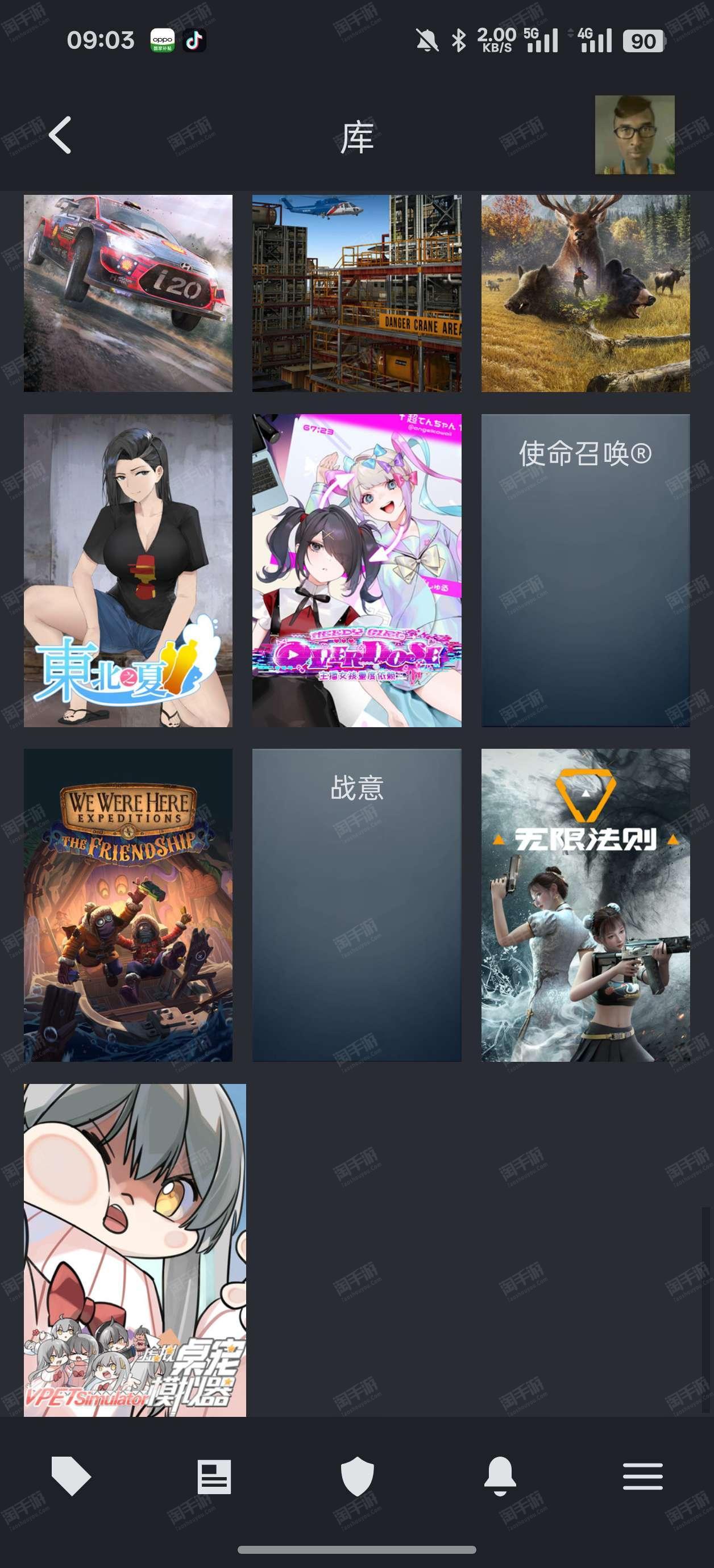Open the Danger Crane Area game tile
Viewport: 714px width, 1568px height.
pyautogui.click(x=357, y=293)
